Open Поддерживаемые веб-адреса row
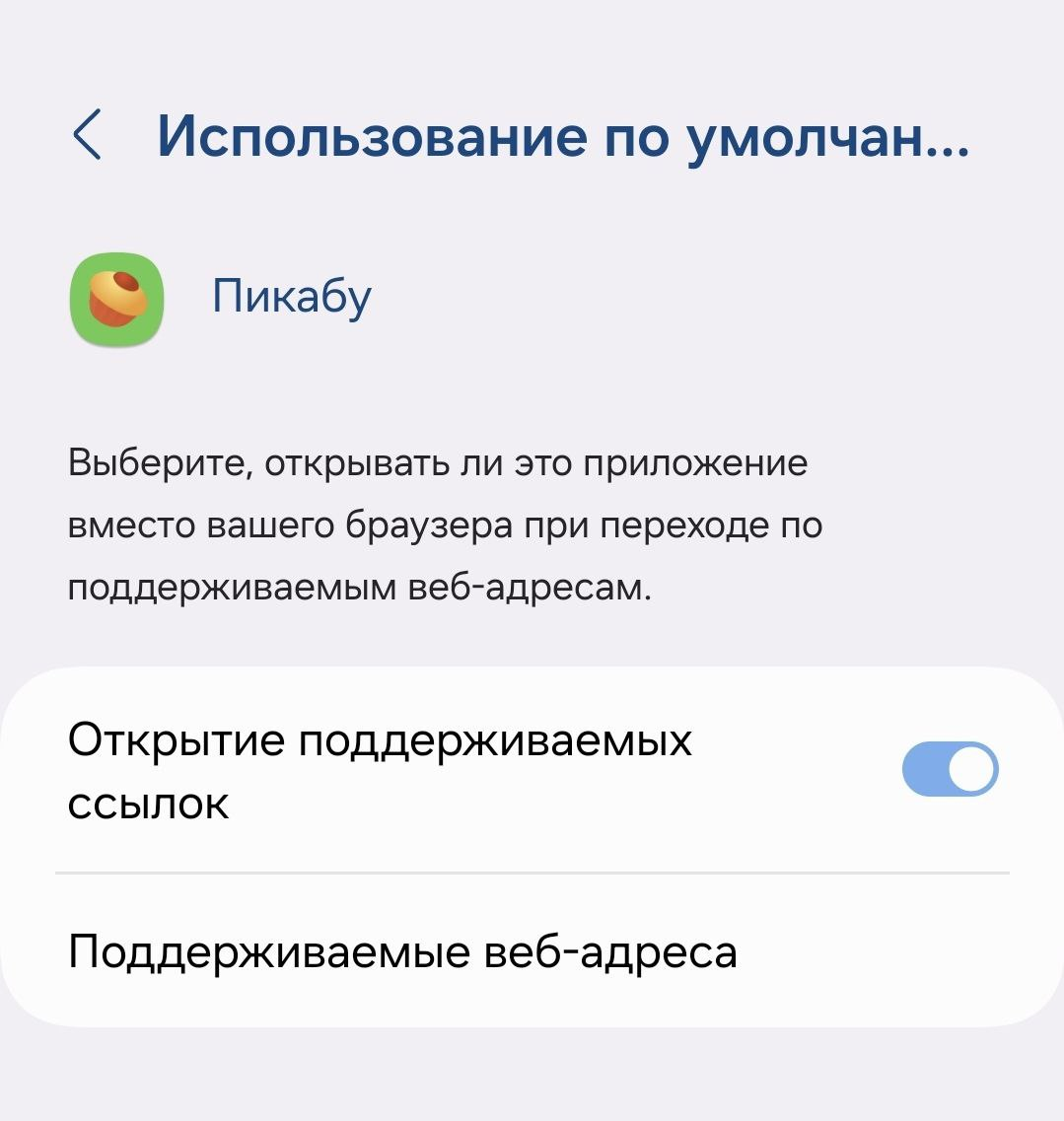Viewport: 1064px width, 1121px height. tap(402, 952)
